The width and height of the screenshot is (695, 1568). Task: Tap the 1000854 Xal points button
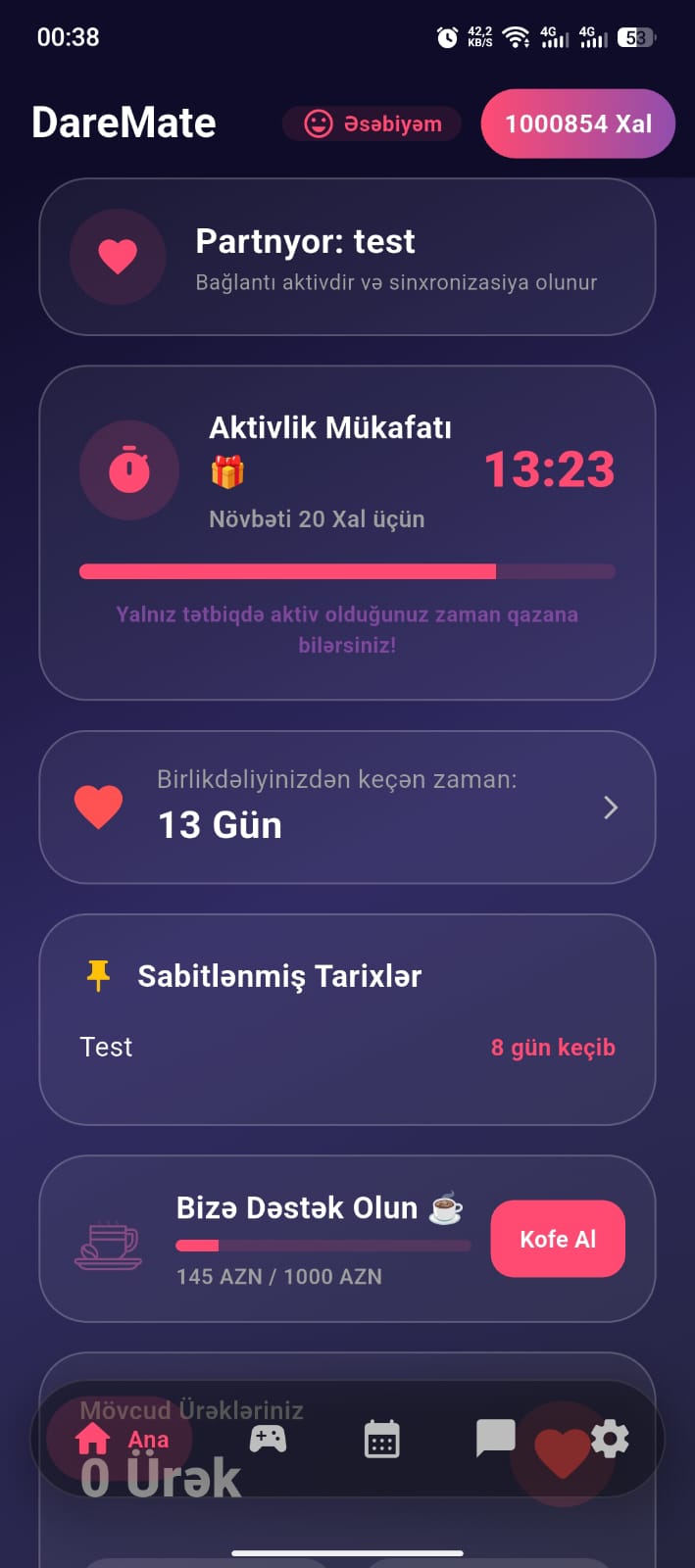point(577,124)
